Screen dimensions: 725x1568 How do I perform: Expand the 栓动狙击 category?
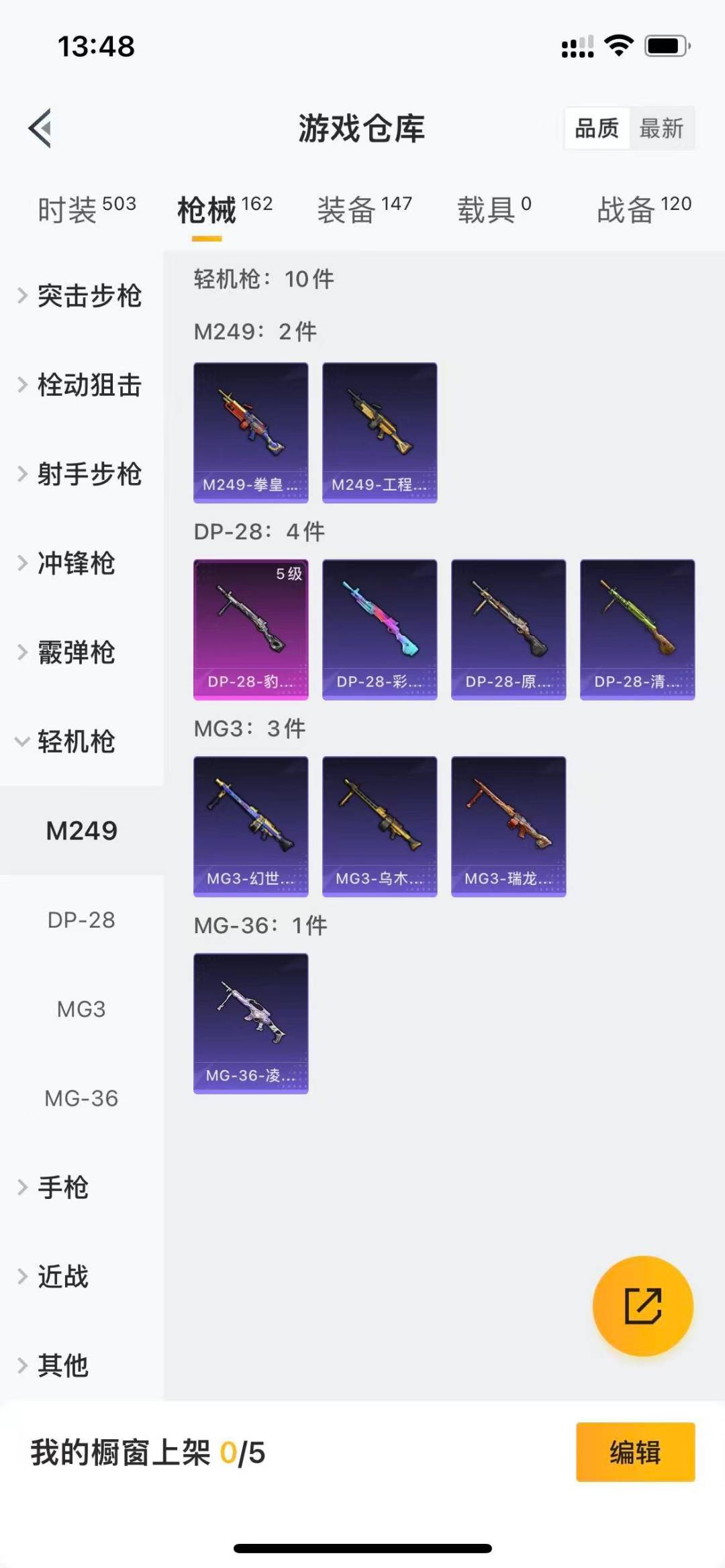pyautogui.click(x=81, y=385)
